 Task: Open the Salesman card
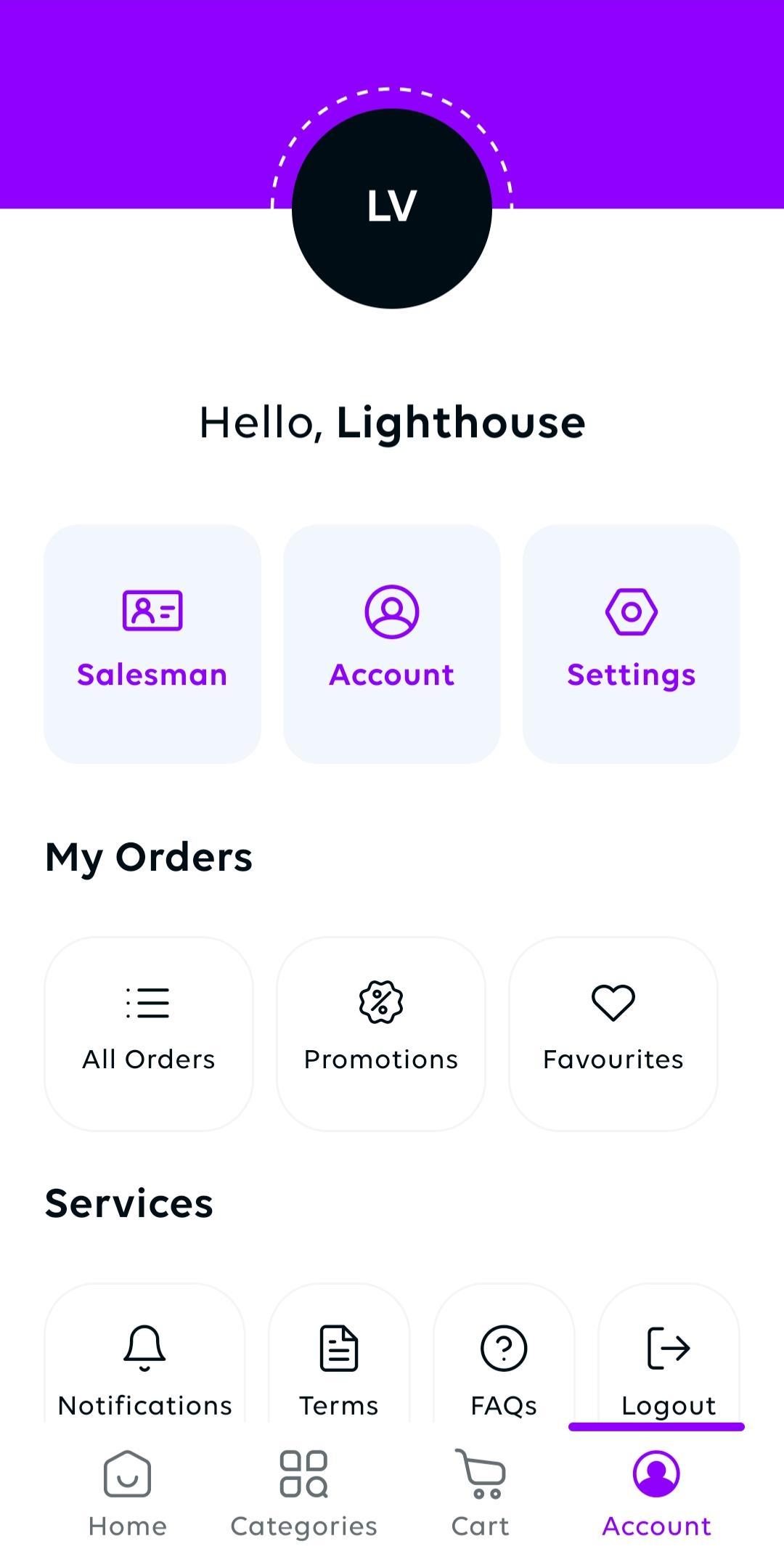(x=152, y=643)
